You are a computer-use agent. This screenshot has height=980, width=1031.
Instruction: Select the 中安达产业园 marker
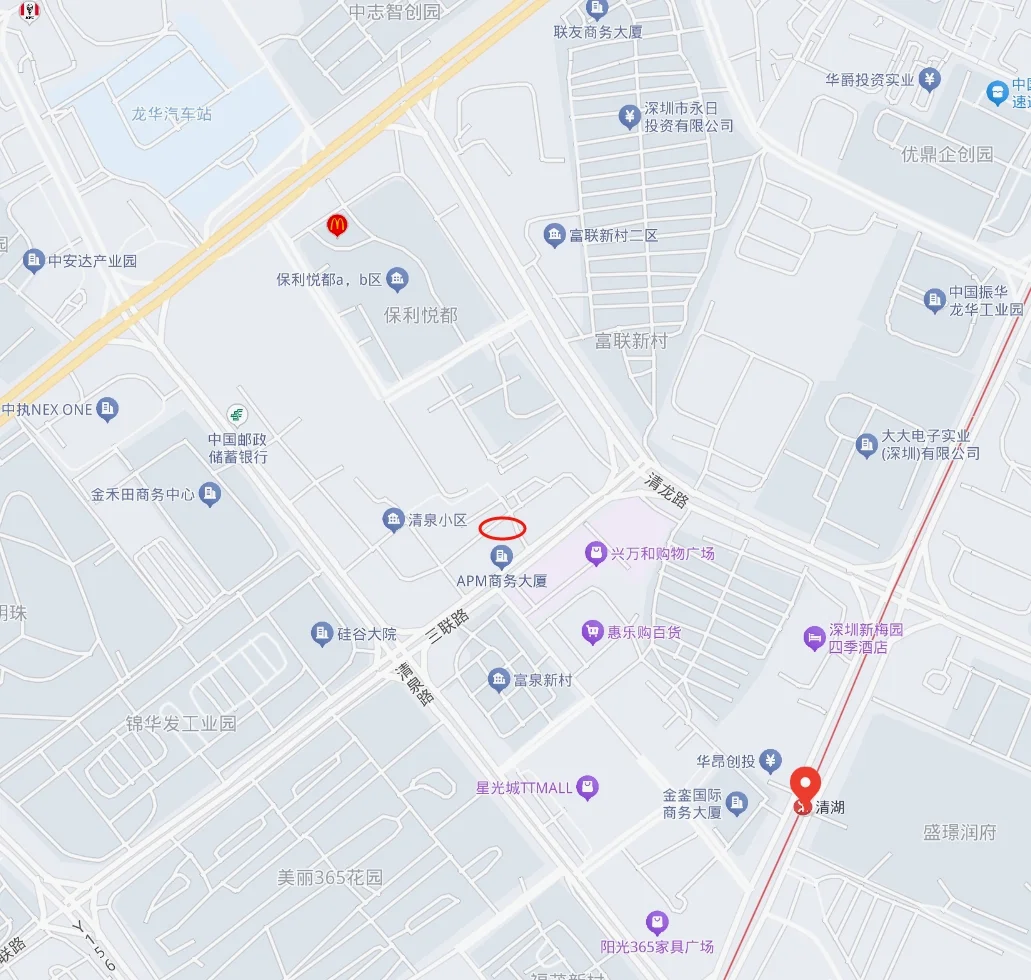(34, 261)
